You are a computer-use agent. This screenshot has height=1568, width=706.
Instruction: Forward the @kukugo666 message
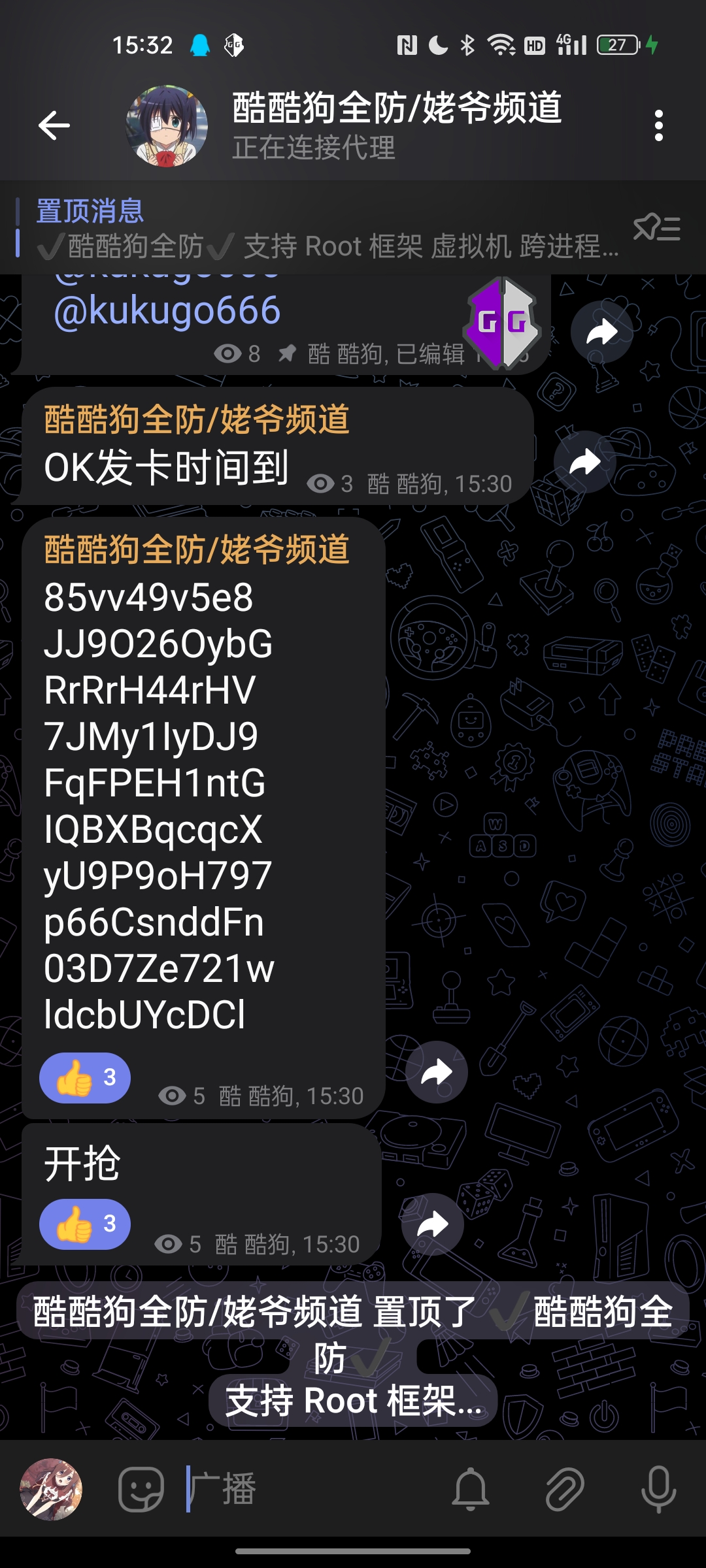click(602, 332)
